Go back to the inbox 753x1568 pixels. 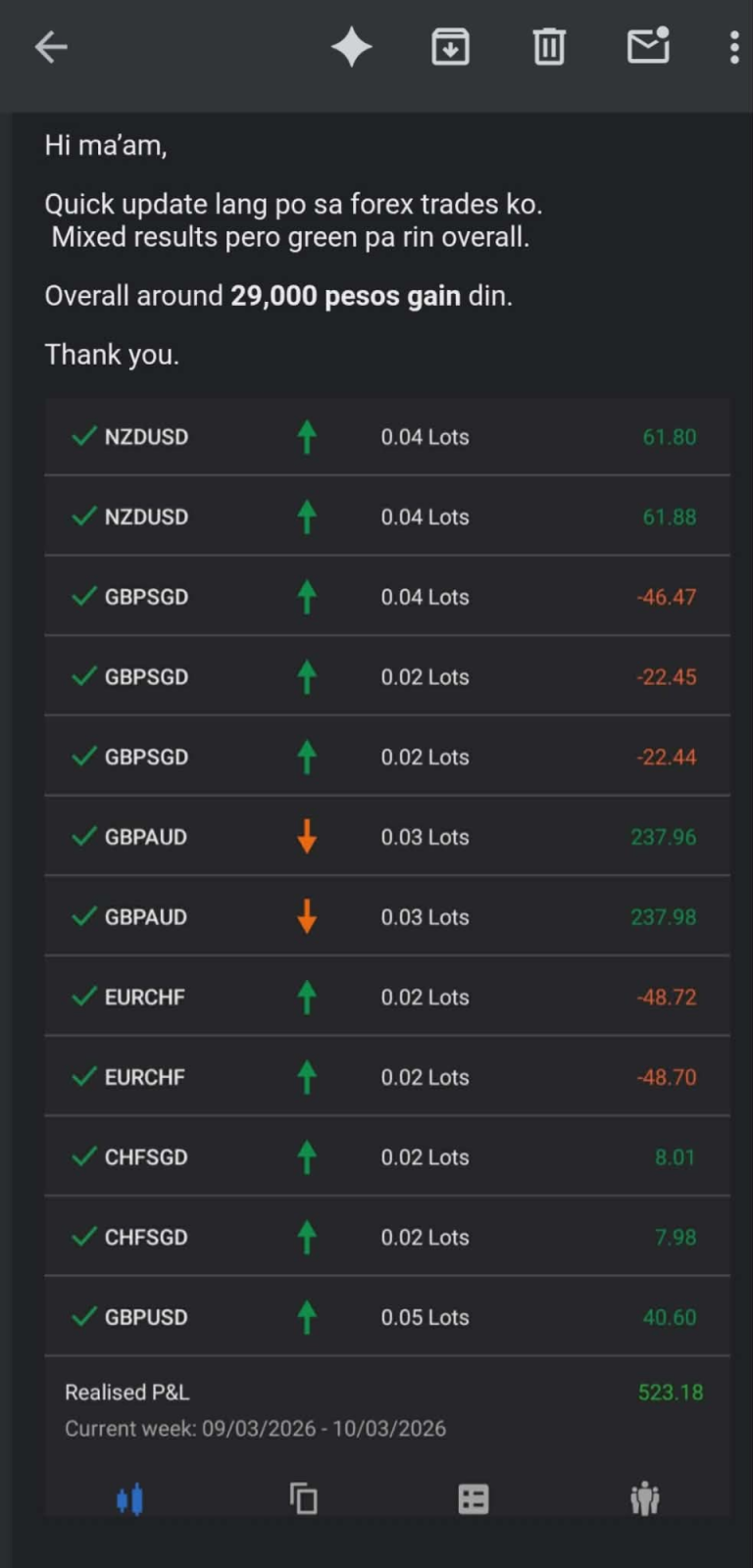coord(51,47)
